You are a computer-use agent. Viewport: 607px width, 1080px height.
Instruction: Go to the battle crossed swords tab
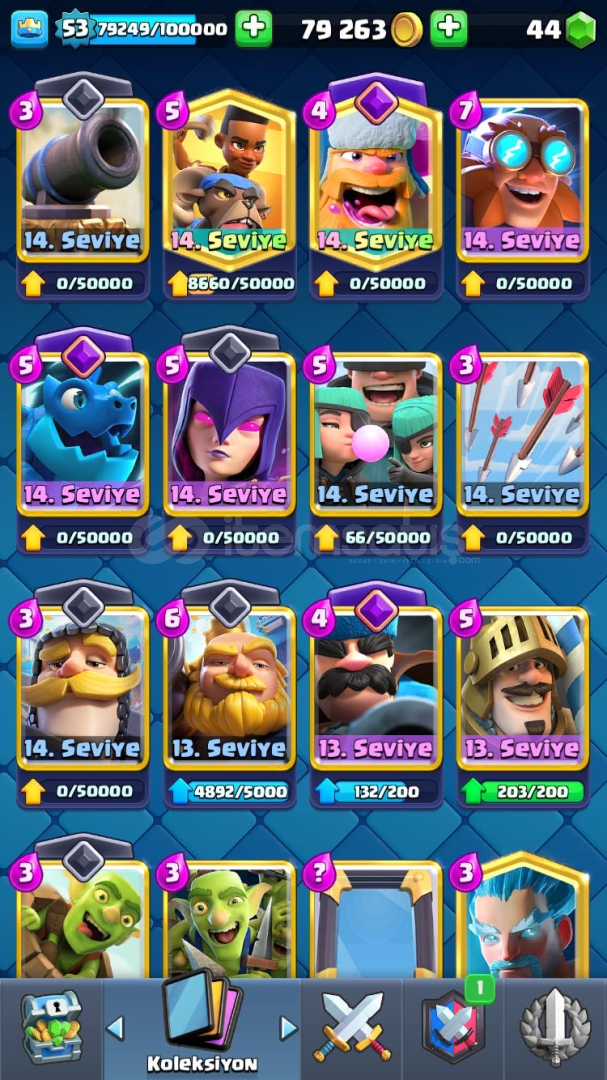coord(351,1028)
